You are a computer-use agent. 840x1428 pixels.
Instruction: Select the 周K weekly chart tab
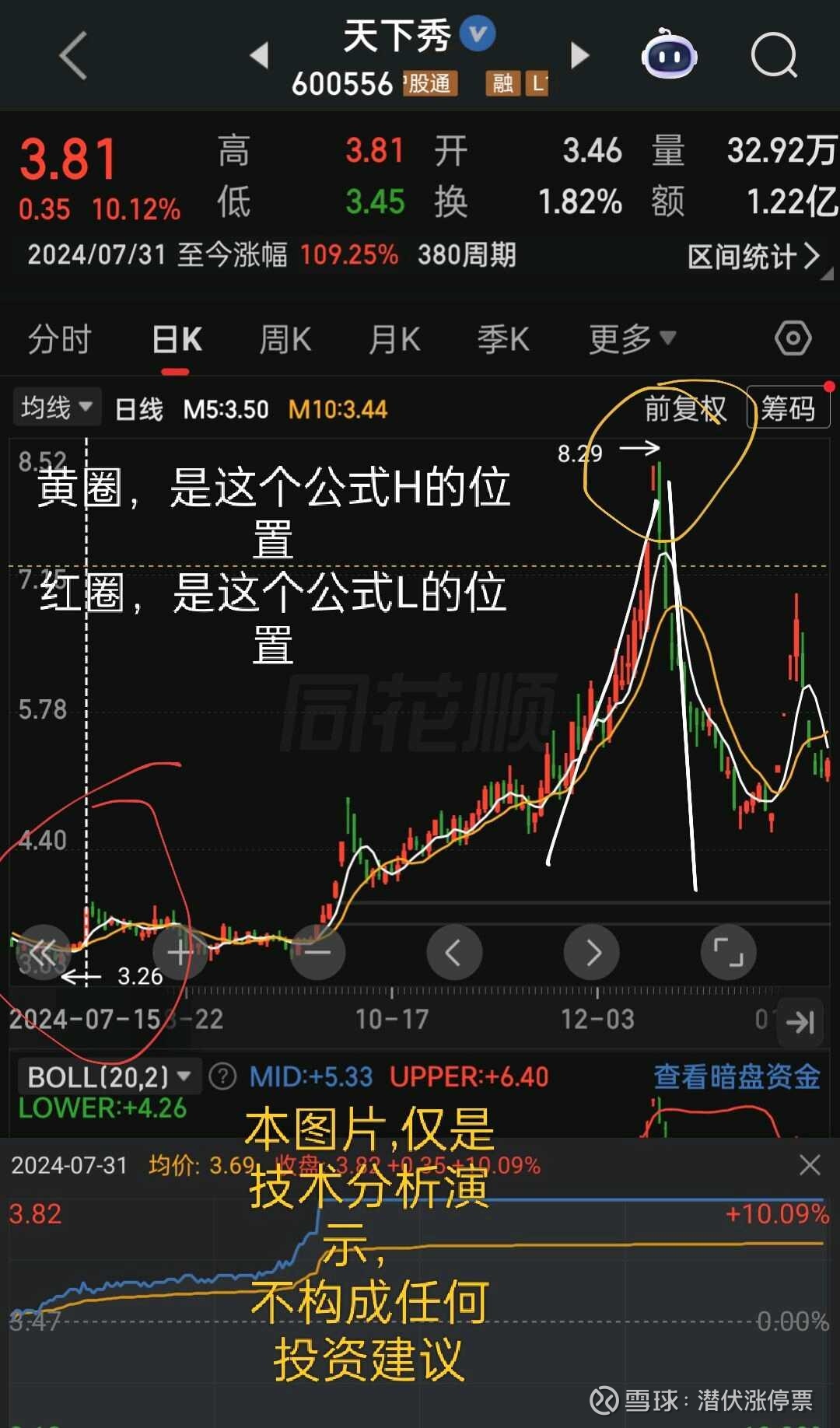(x=285, y=340)
